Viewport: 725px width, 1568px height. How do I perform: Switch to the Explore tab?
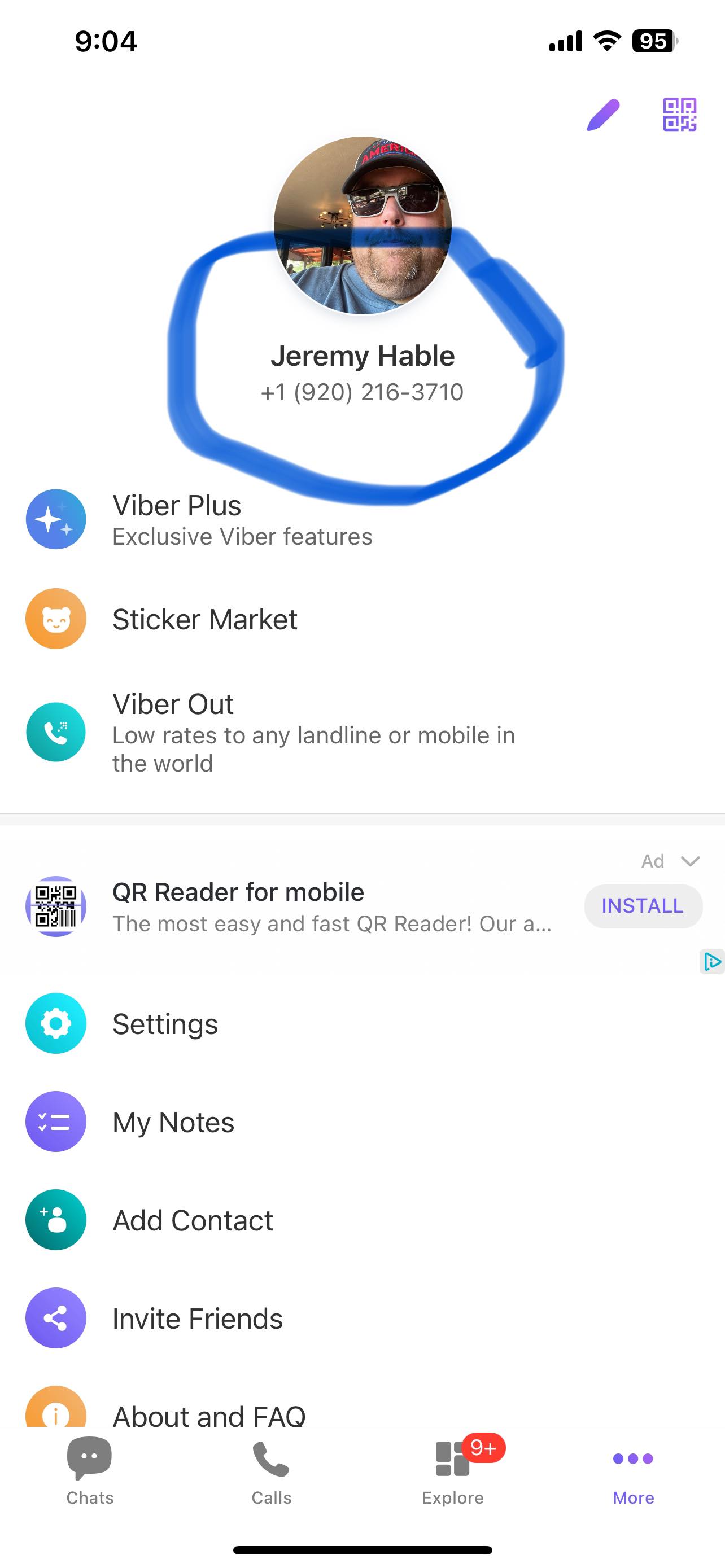pos(453,1471)
